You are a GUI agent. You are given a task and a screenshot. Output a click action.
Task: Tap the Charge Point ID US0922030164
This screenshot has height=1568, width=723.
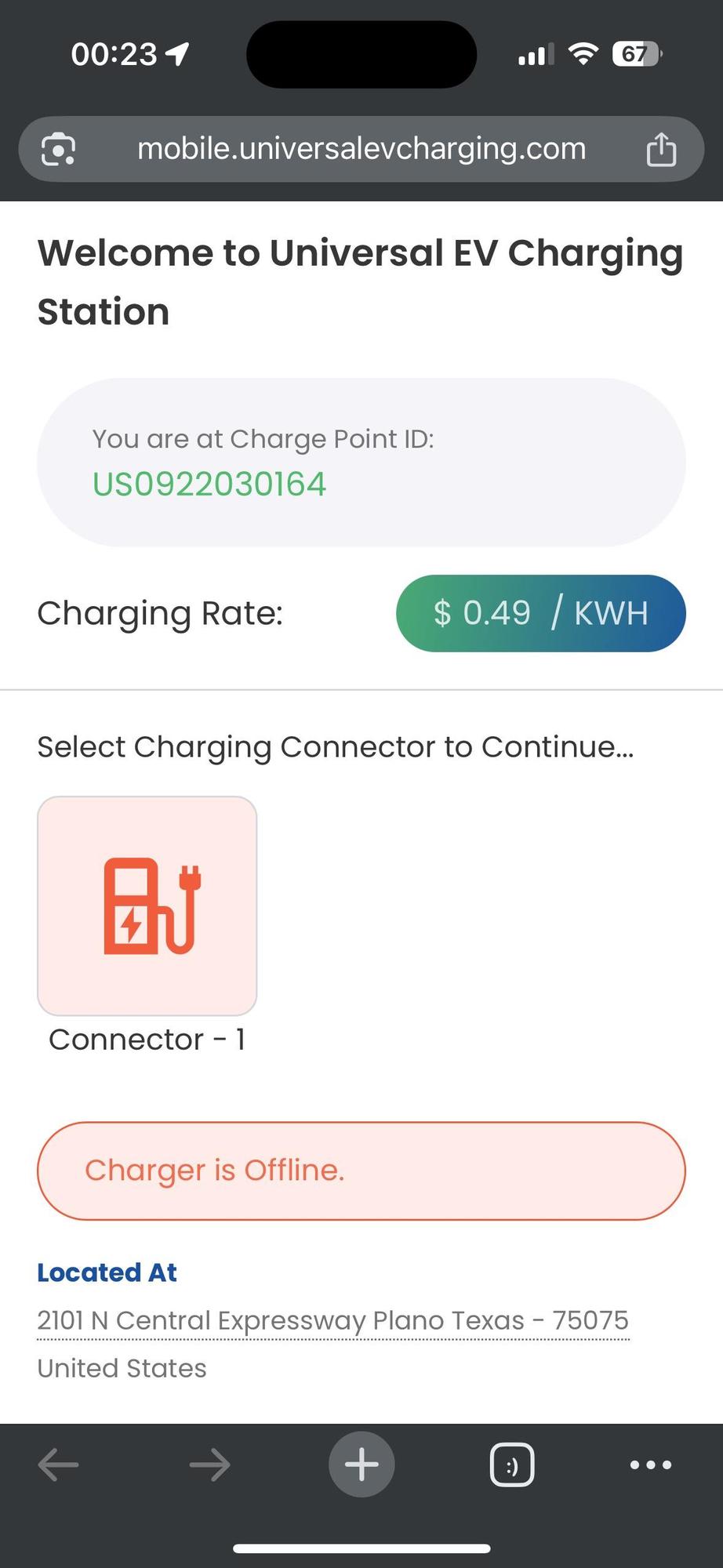pos(209,484)
